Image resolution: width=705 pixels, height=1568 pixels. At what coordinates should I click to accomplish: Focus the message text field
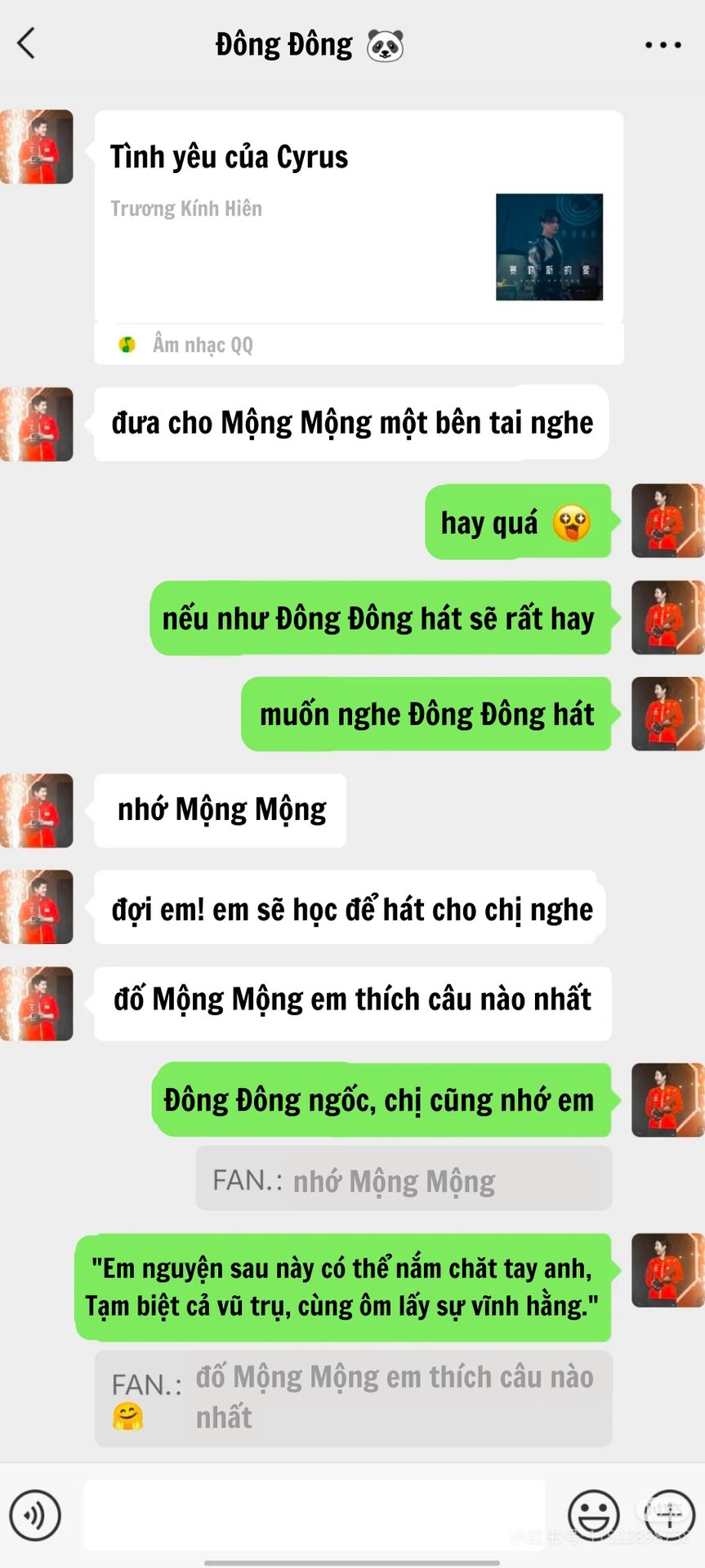[314, 1516]
